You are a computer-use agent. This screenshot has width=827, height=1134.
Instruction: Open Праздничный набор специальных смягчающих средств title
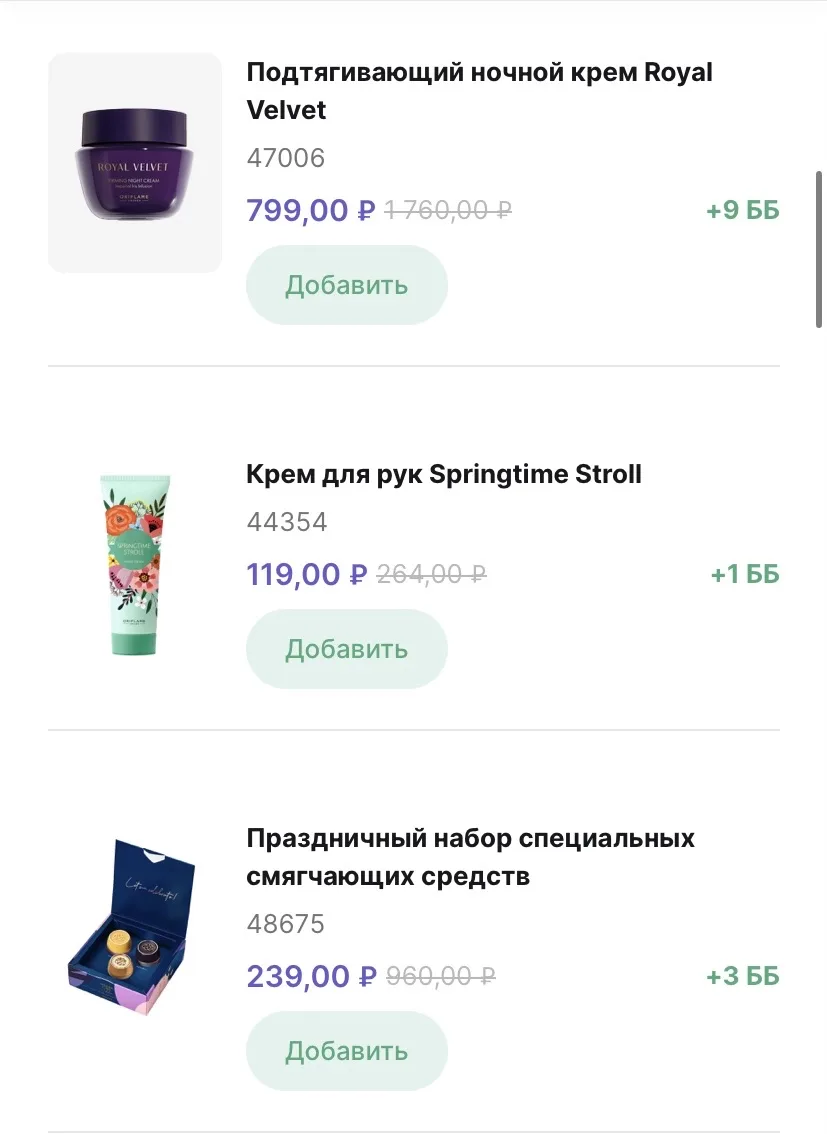pyautogui.click(x=470, y=857)
